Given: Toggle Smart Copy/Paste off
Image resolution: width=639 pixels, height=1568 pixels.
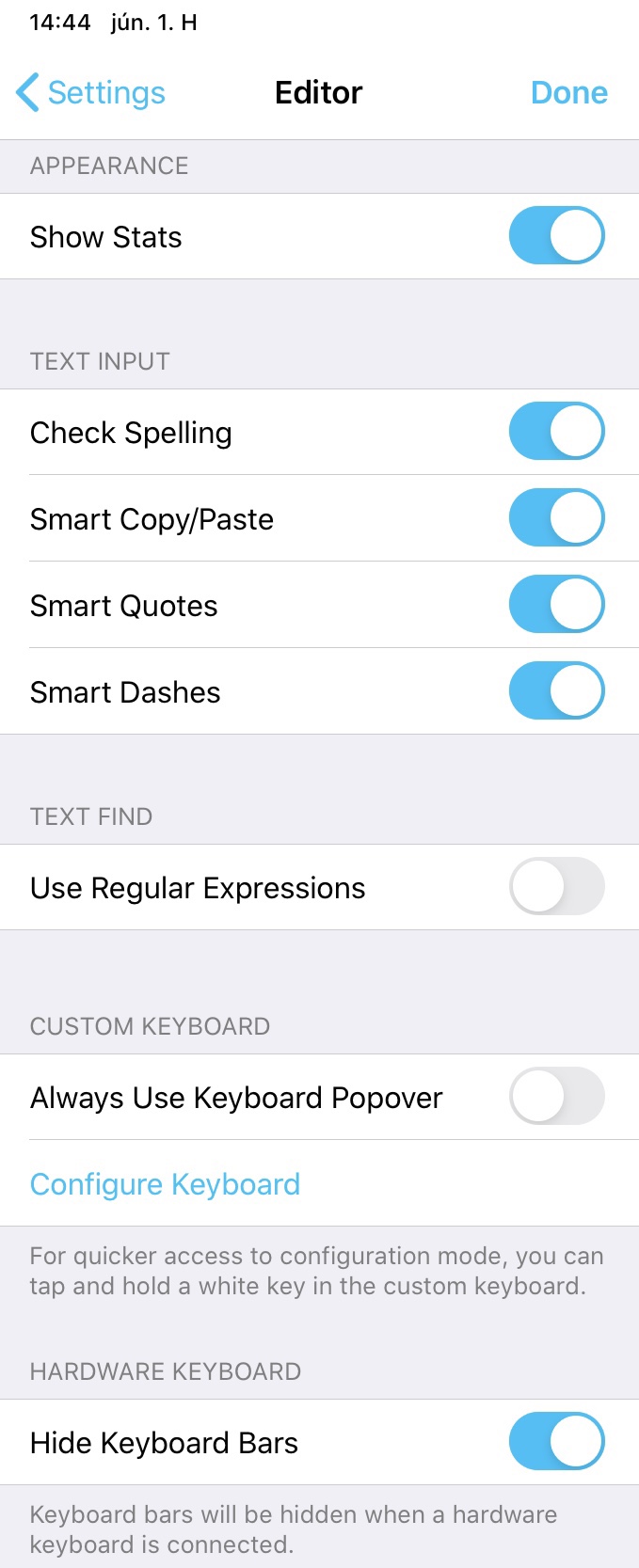Looking at the screenshot, I should point(556,518).
